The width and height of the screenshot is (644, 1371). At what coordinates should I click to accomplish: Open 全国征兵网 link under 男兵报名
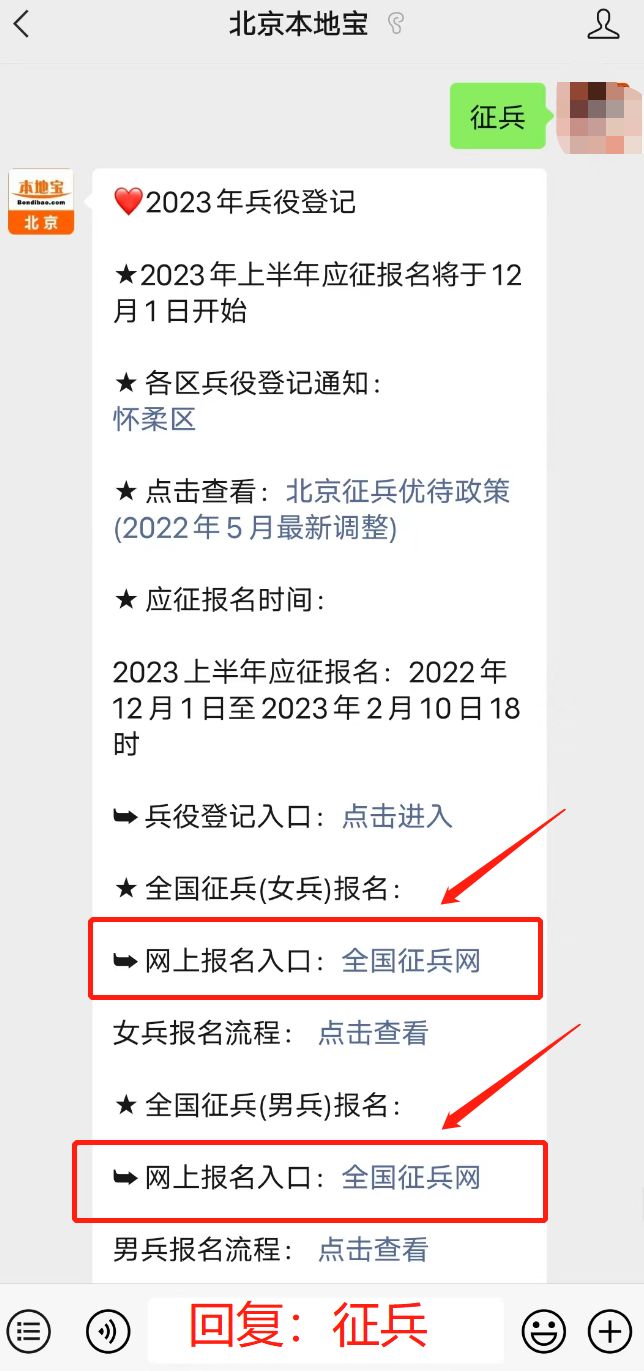[411, 1177]
